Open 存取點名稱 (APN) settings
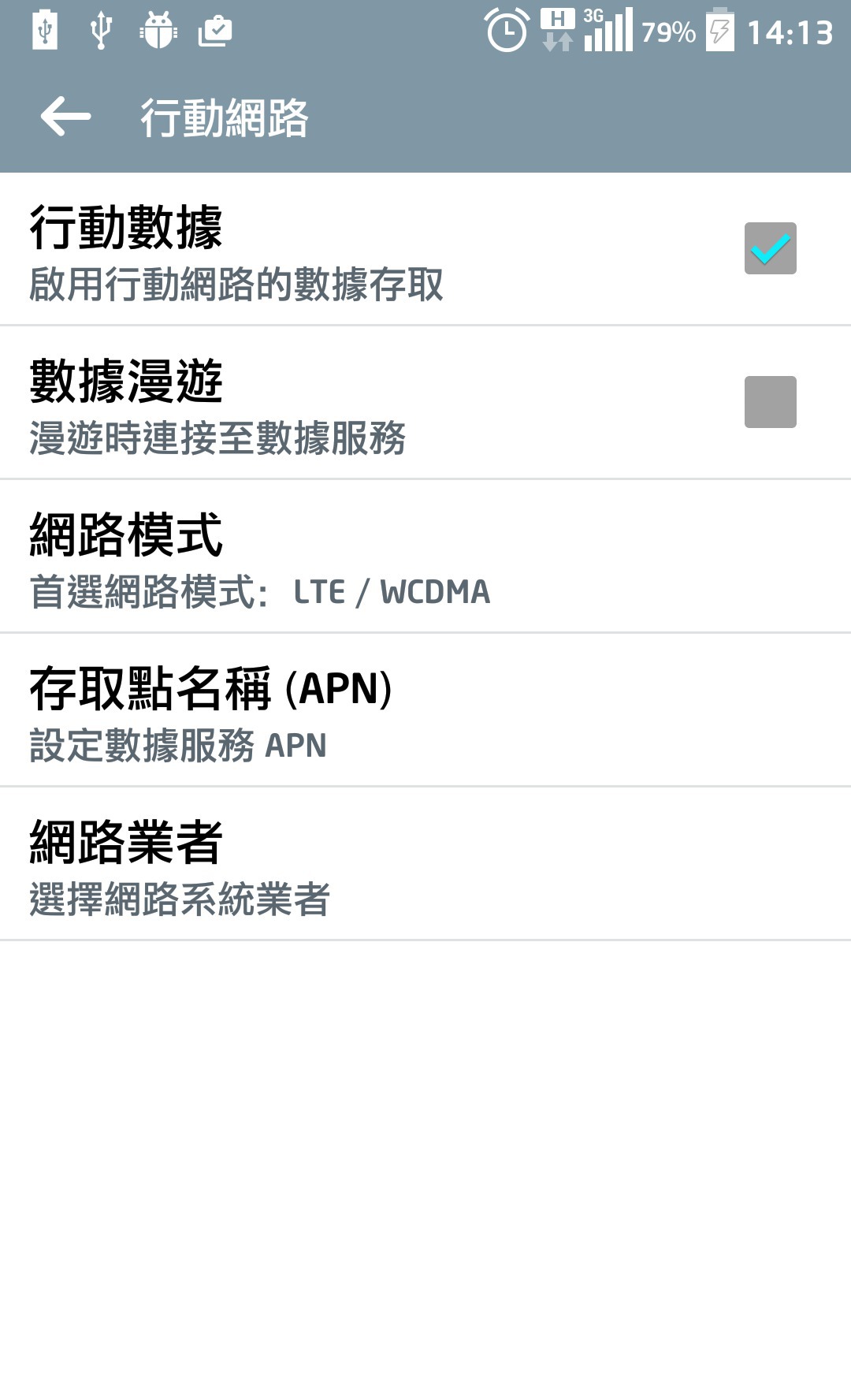Screen dimensions: 851x1400 (x=425, y=710)
